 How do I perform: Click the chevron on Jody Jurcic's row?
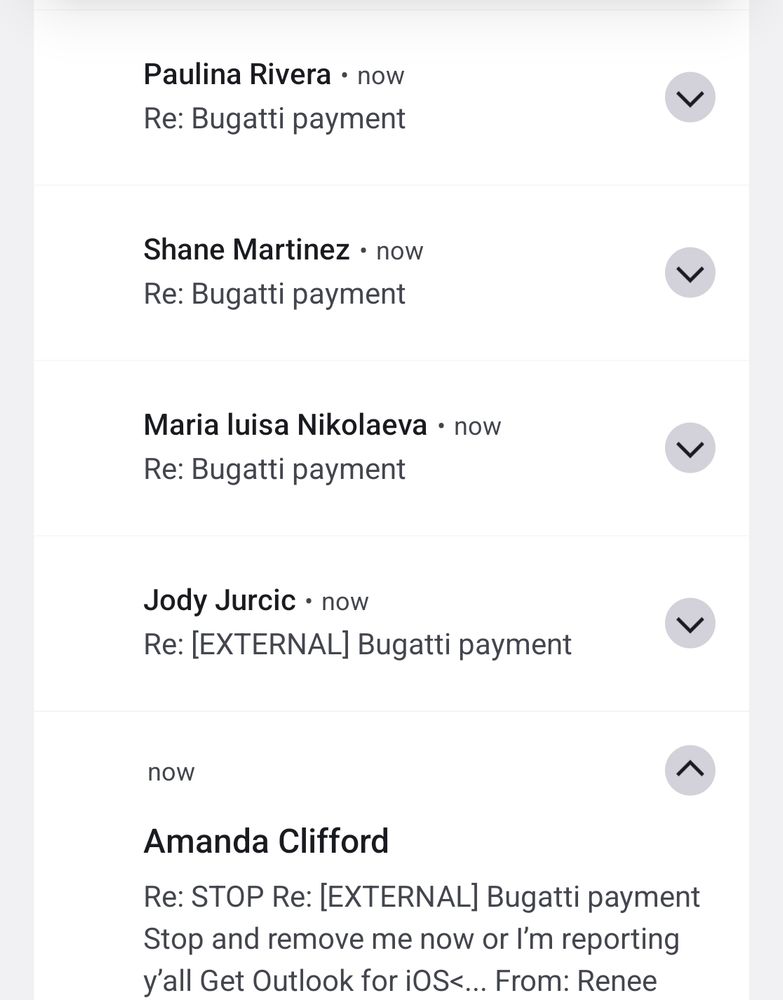click(689, 623)
